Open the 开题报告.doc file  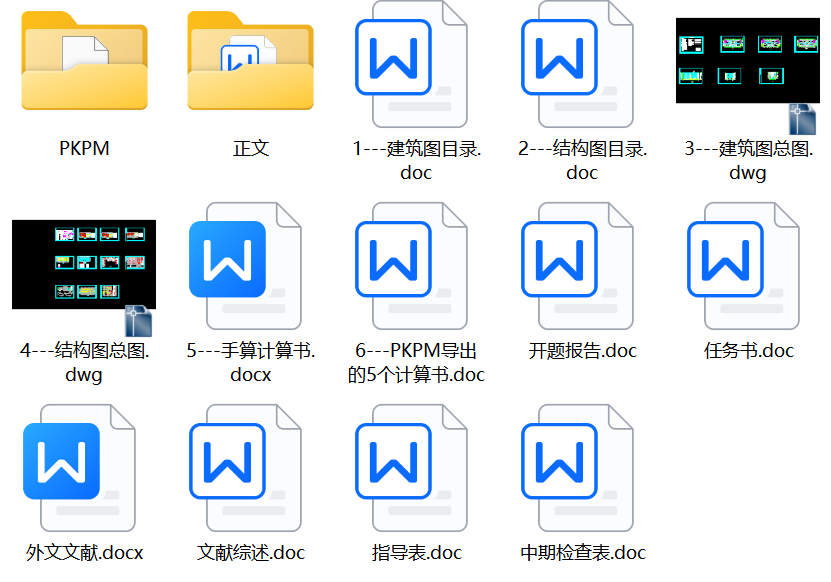tap(582, 265)
